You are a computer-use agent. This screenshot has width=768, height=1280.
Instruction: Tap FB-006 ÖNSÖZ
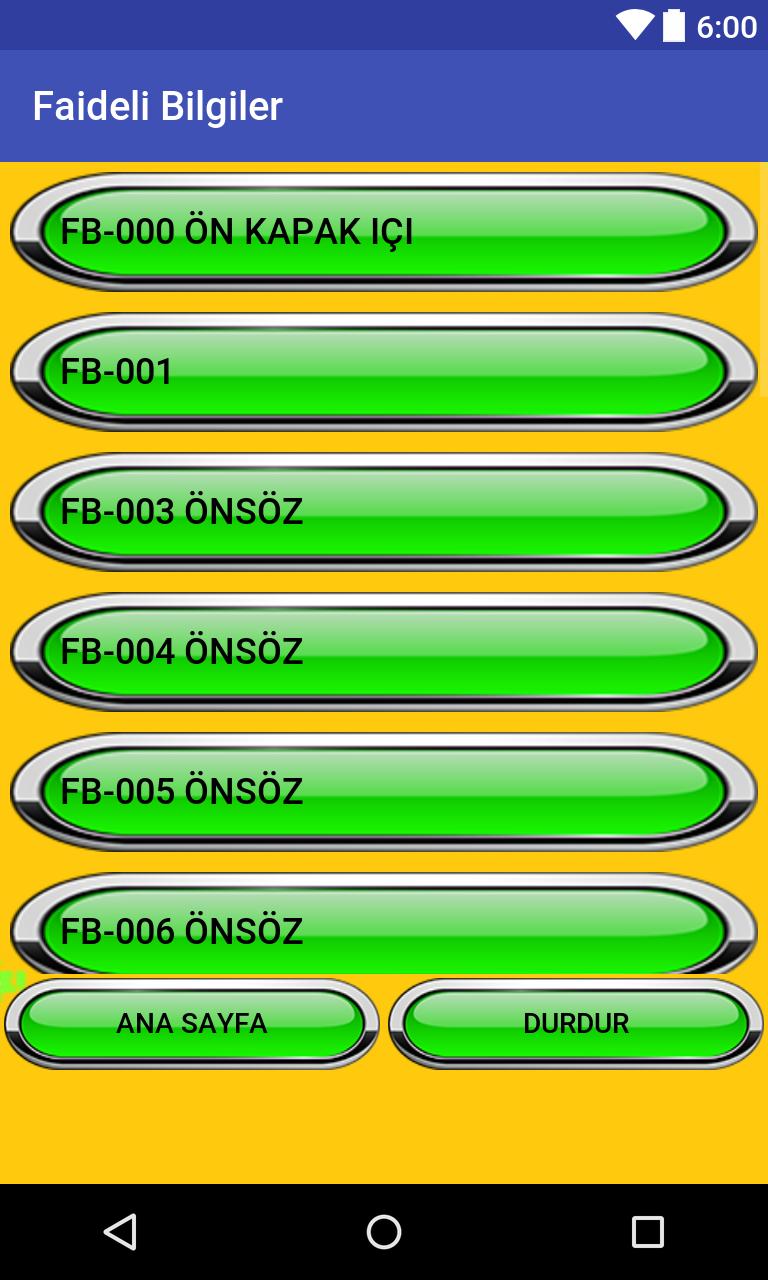384,928
